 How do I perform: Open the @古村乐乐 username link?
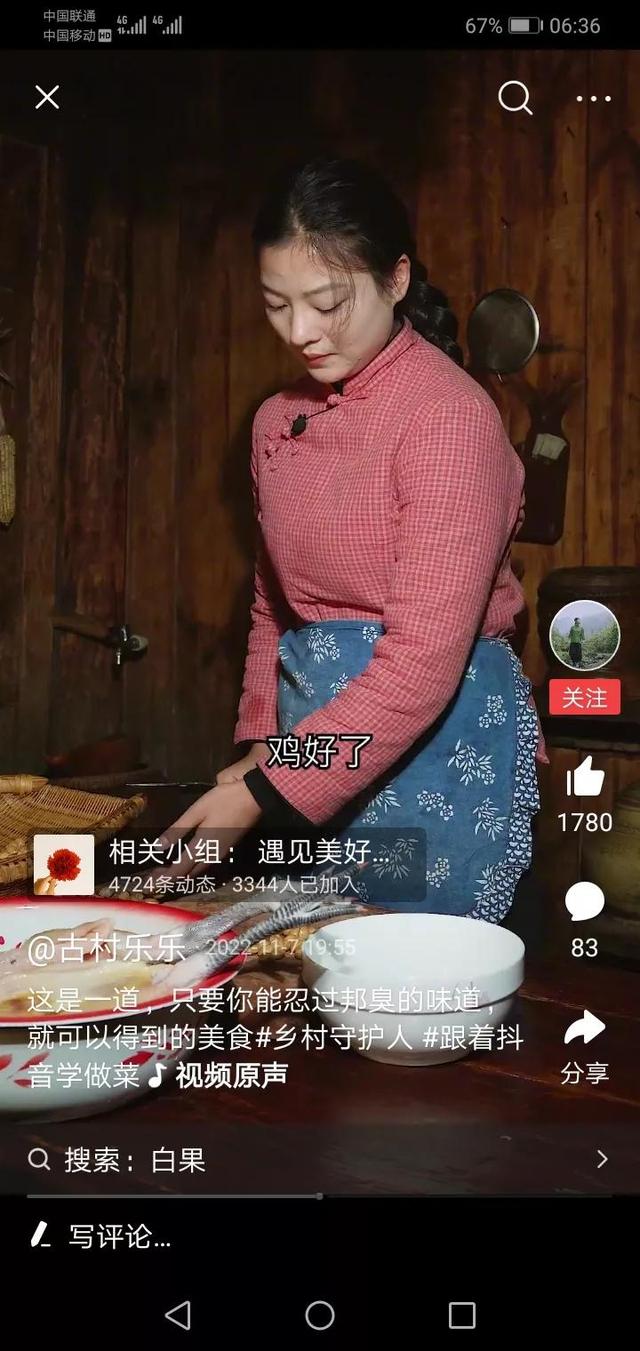point(107,948)
